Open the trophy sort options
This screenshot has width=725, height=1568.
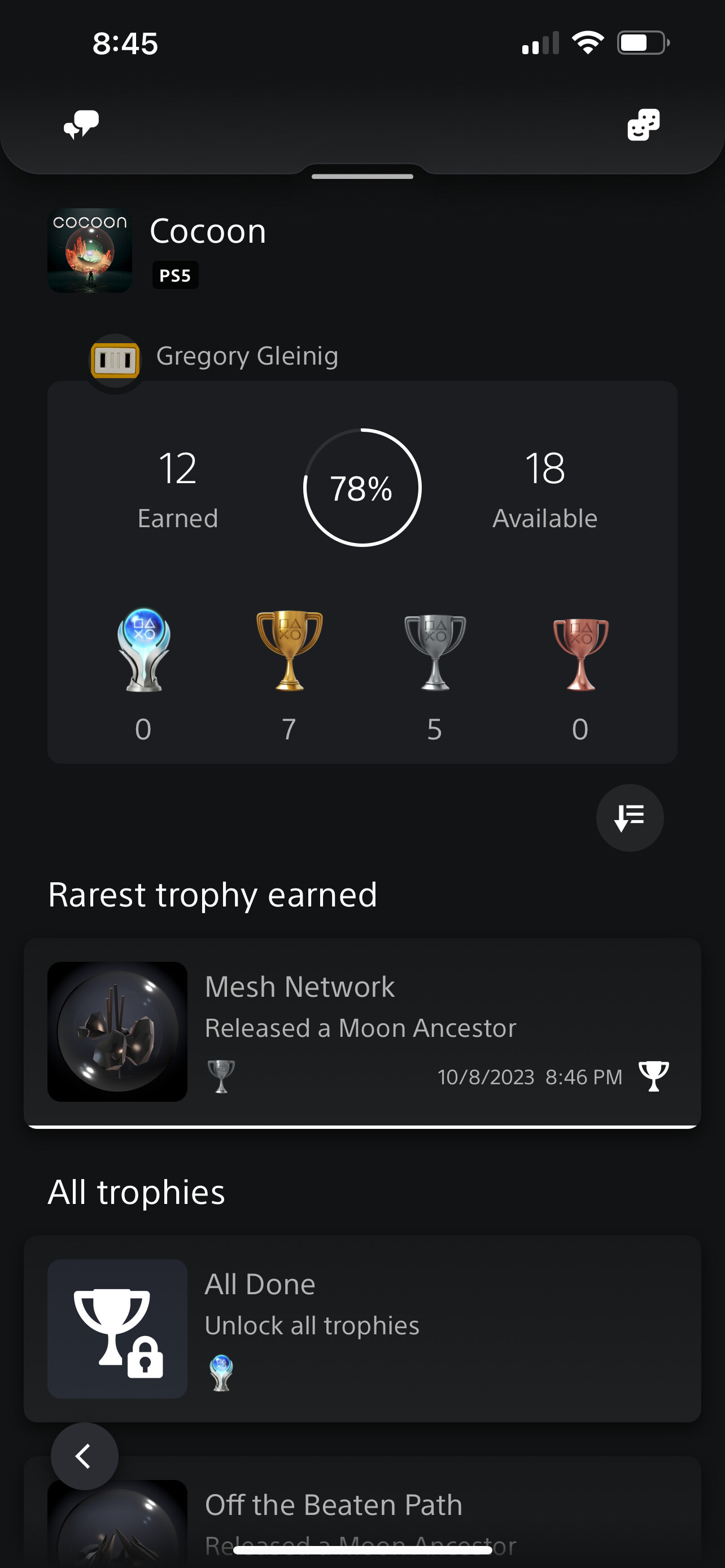[630, 817]
